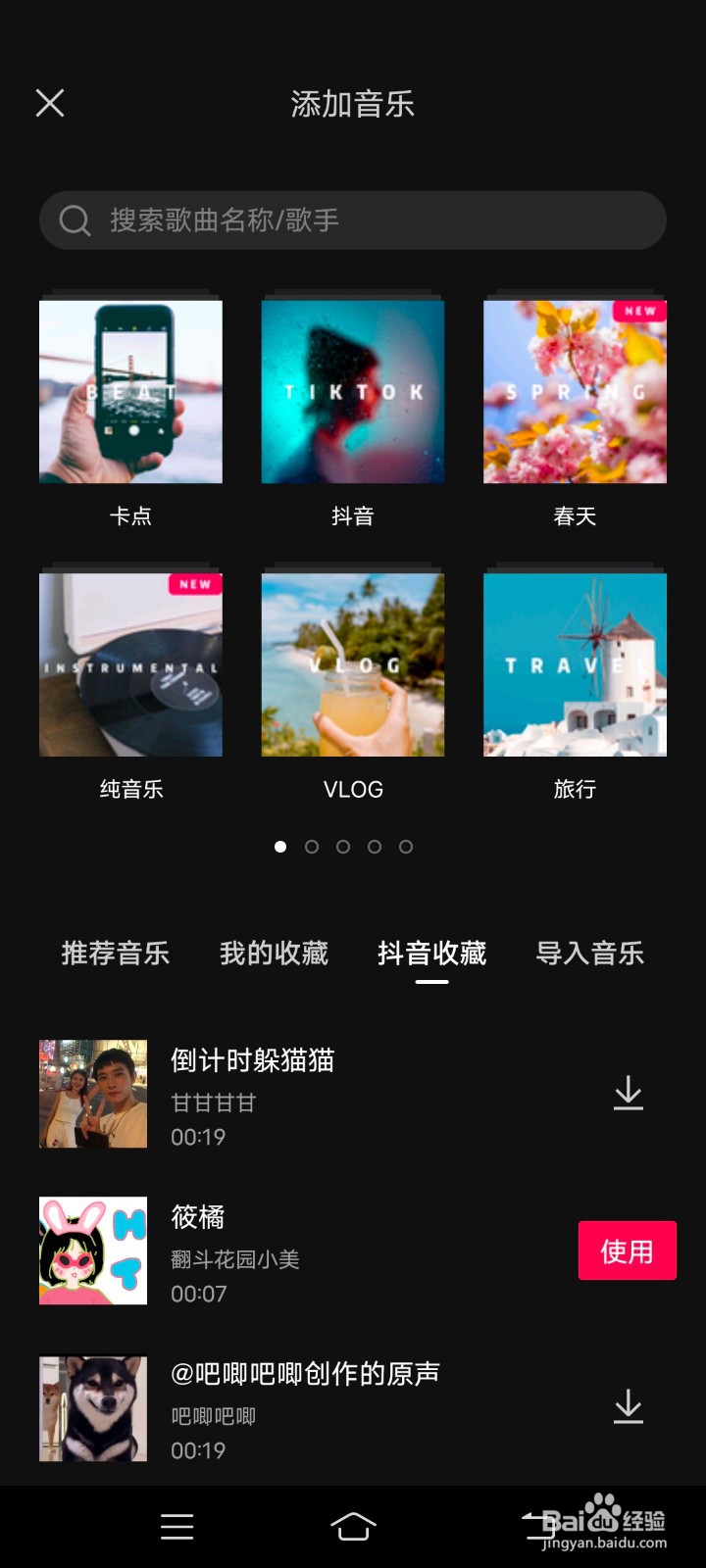Select the fifth pagination dot

click(406, 846)
